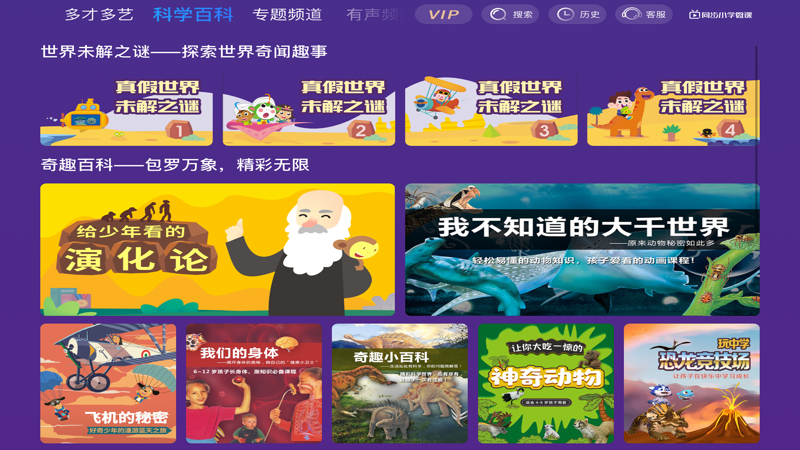This screenshot has height=450, width=800.
Task: Select the 科学百科 tab
Action: (x=193, y=15)
